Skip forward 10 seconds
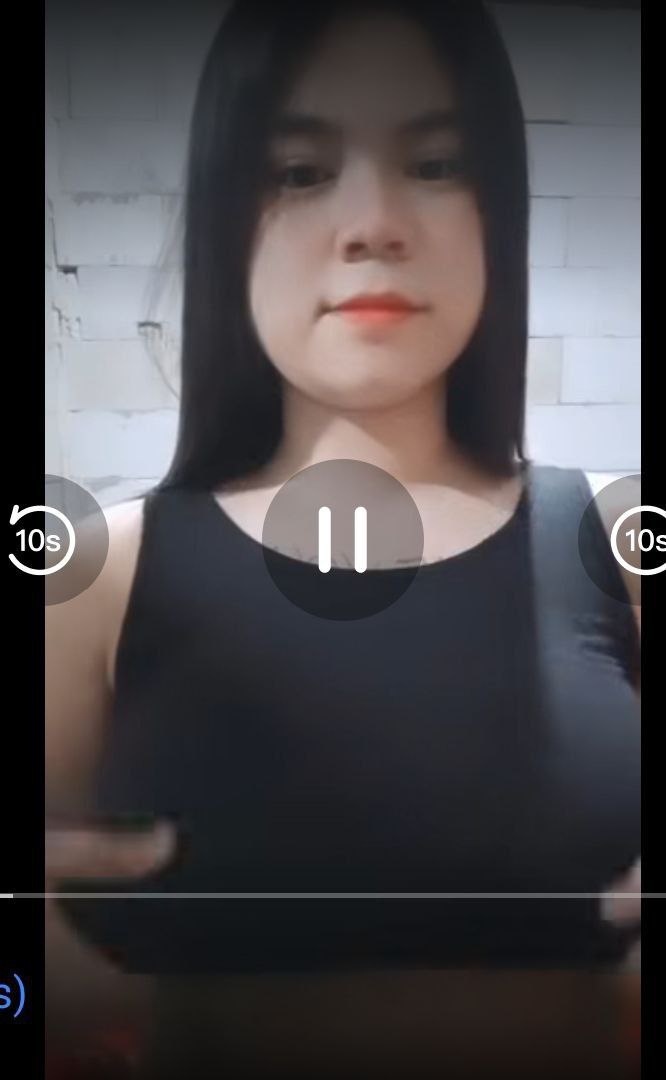The image size is (666, 1080). point(638,540)
